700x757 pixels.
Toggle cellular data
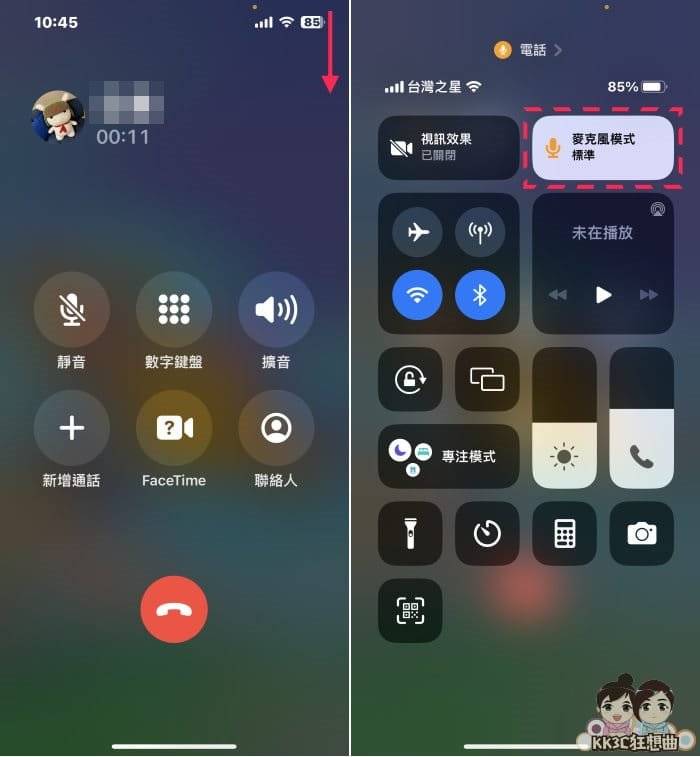480,232
